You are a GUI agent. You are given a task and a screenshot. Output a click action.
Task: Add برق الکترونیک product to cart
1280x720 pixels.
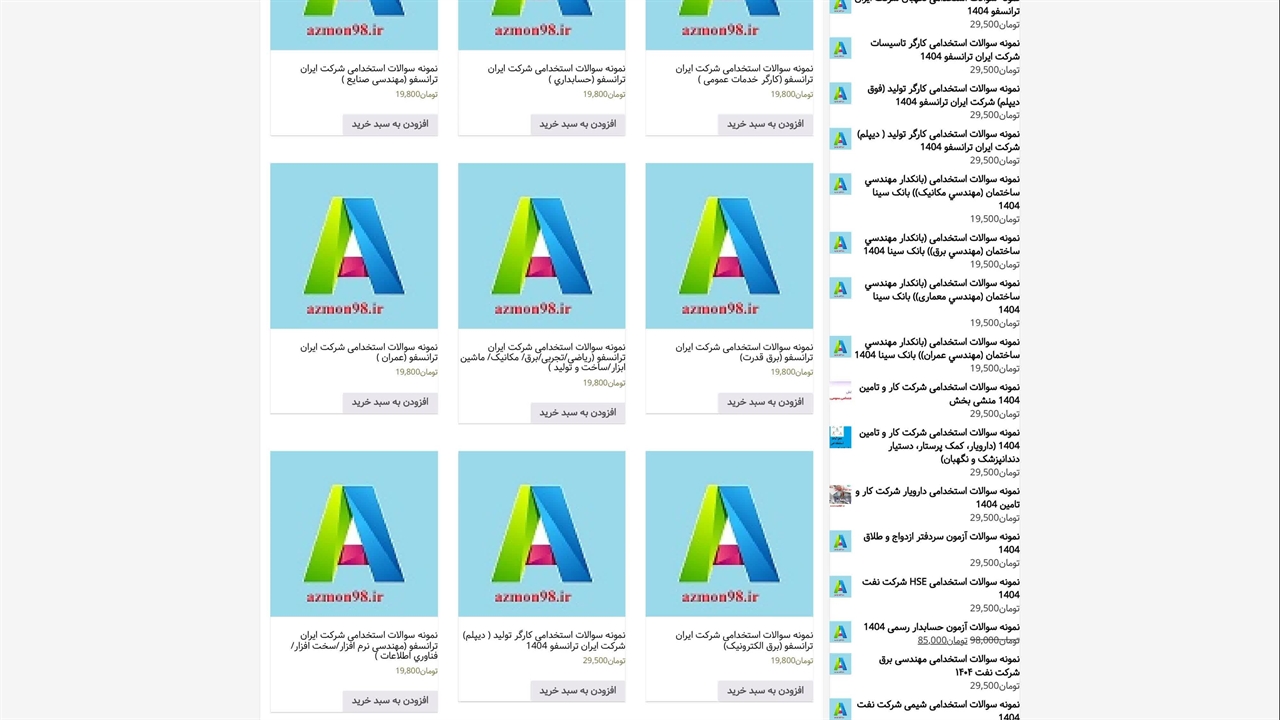coord(765,690)
